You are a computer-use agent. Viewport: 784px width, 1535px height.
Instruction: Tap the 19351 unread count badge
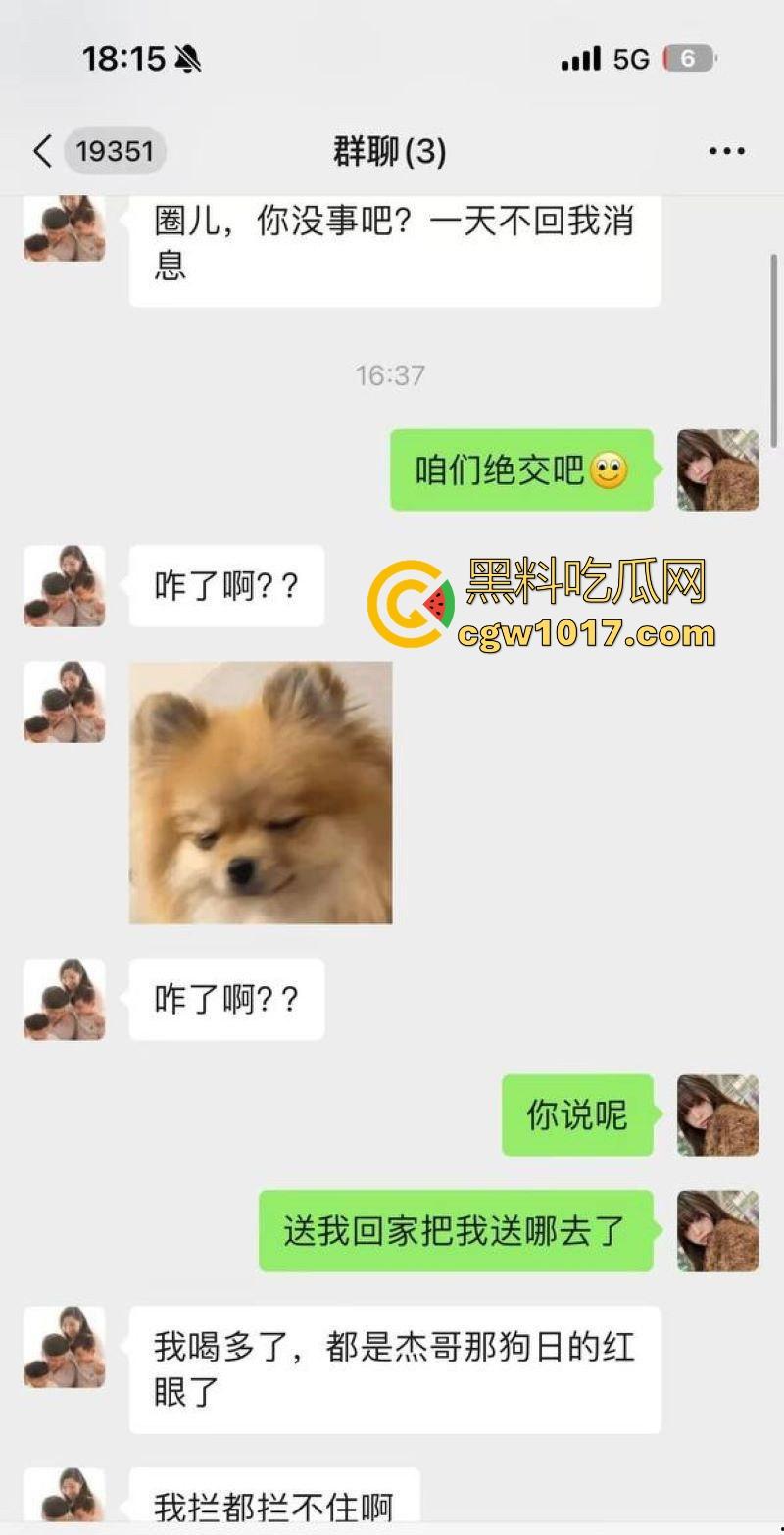coord(114,152)
